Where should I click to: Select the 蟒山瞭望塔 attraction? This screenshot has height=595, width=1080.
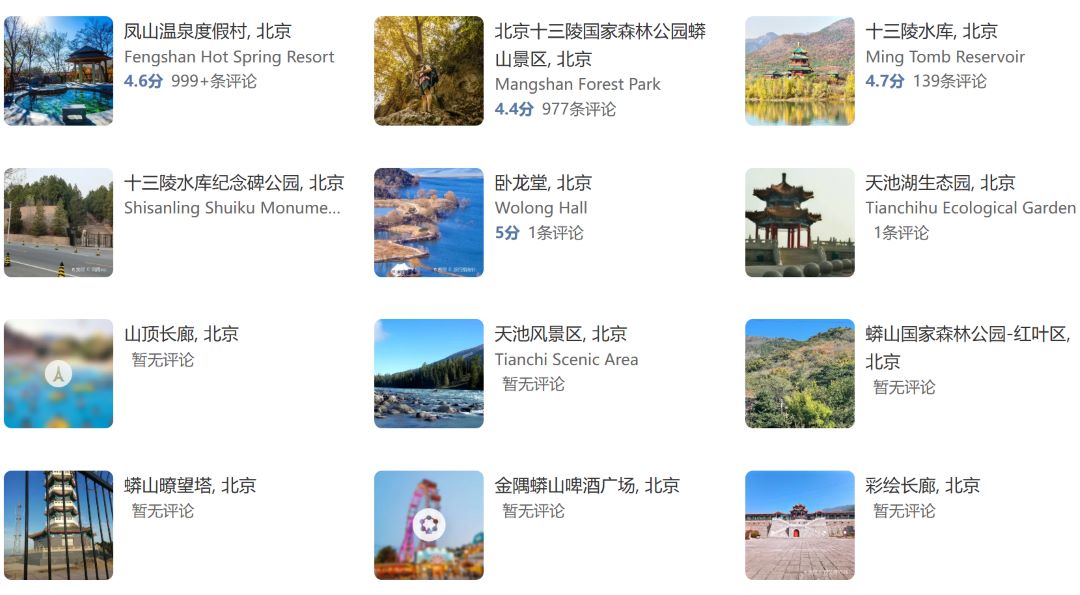pos(190,486)
